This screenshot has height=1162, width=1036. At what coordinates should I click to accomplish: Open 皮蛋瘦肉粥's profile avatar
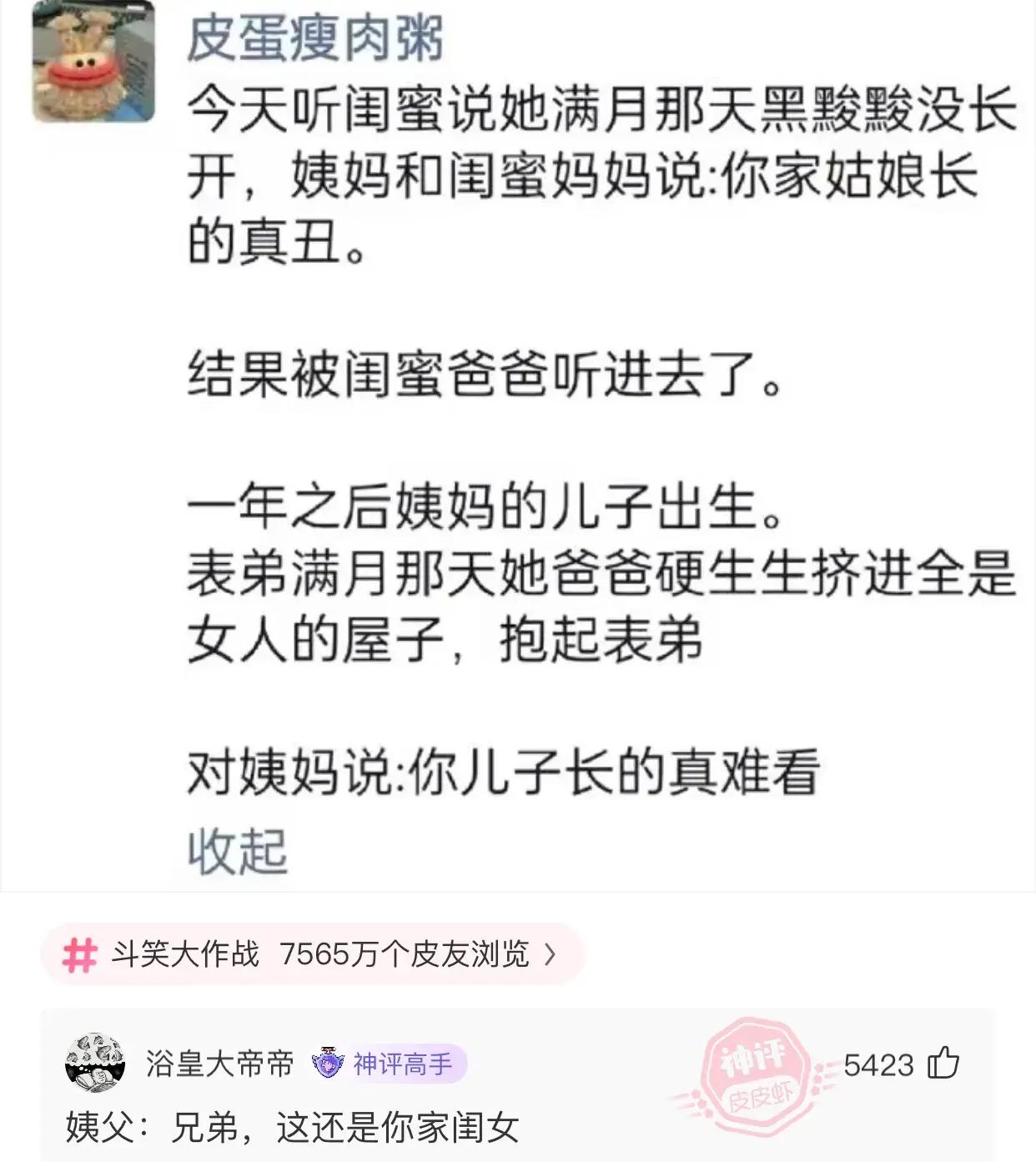point(93,63)
